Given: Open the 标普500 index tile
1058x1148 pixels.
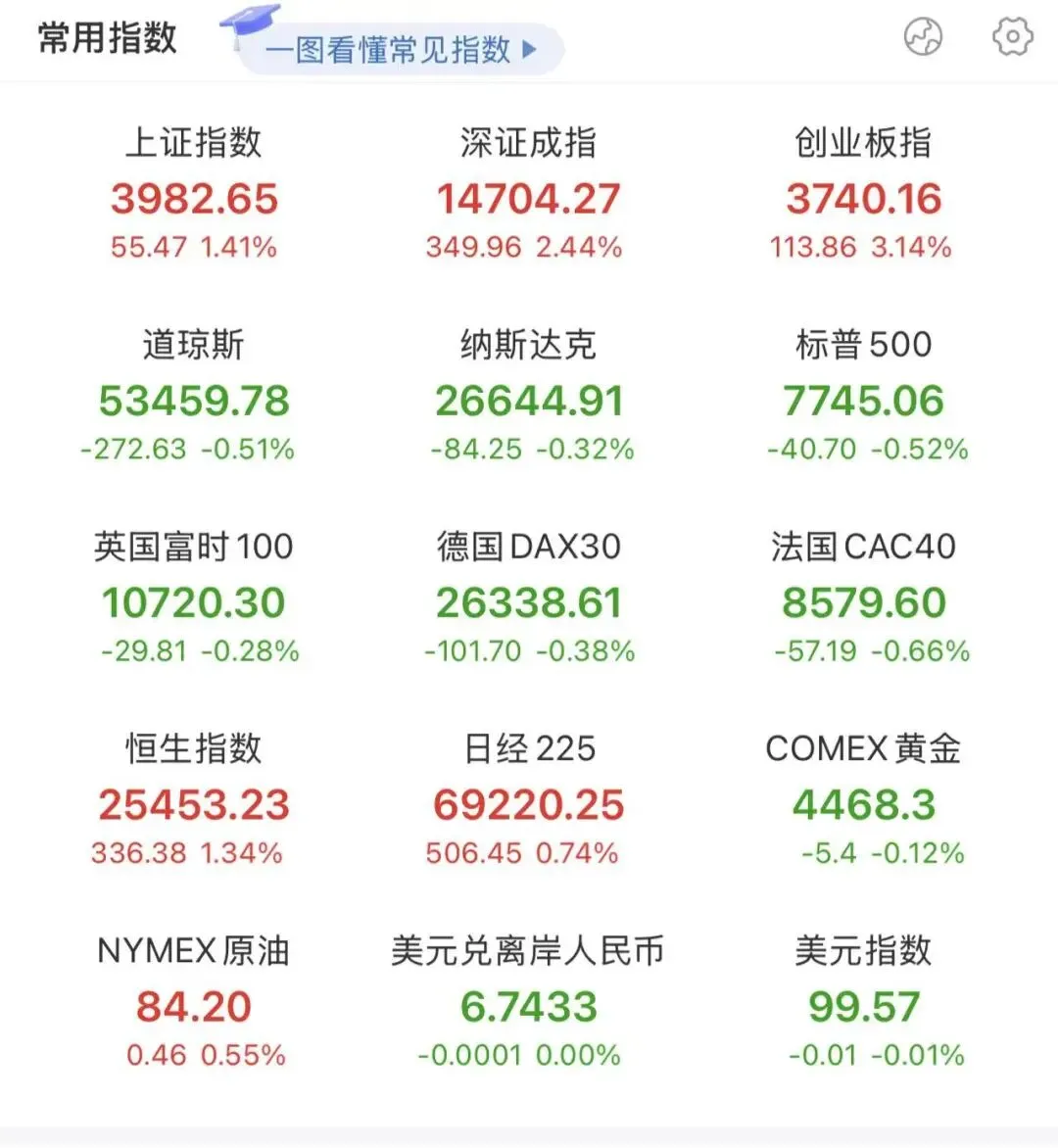Looking at the screenshot, I should [865, 396].
